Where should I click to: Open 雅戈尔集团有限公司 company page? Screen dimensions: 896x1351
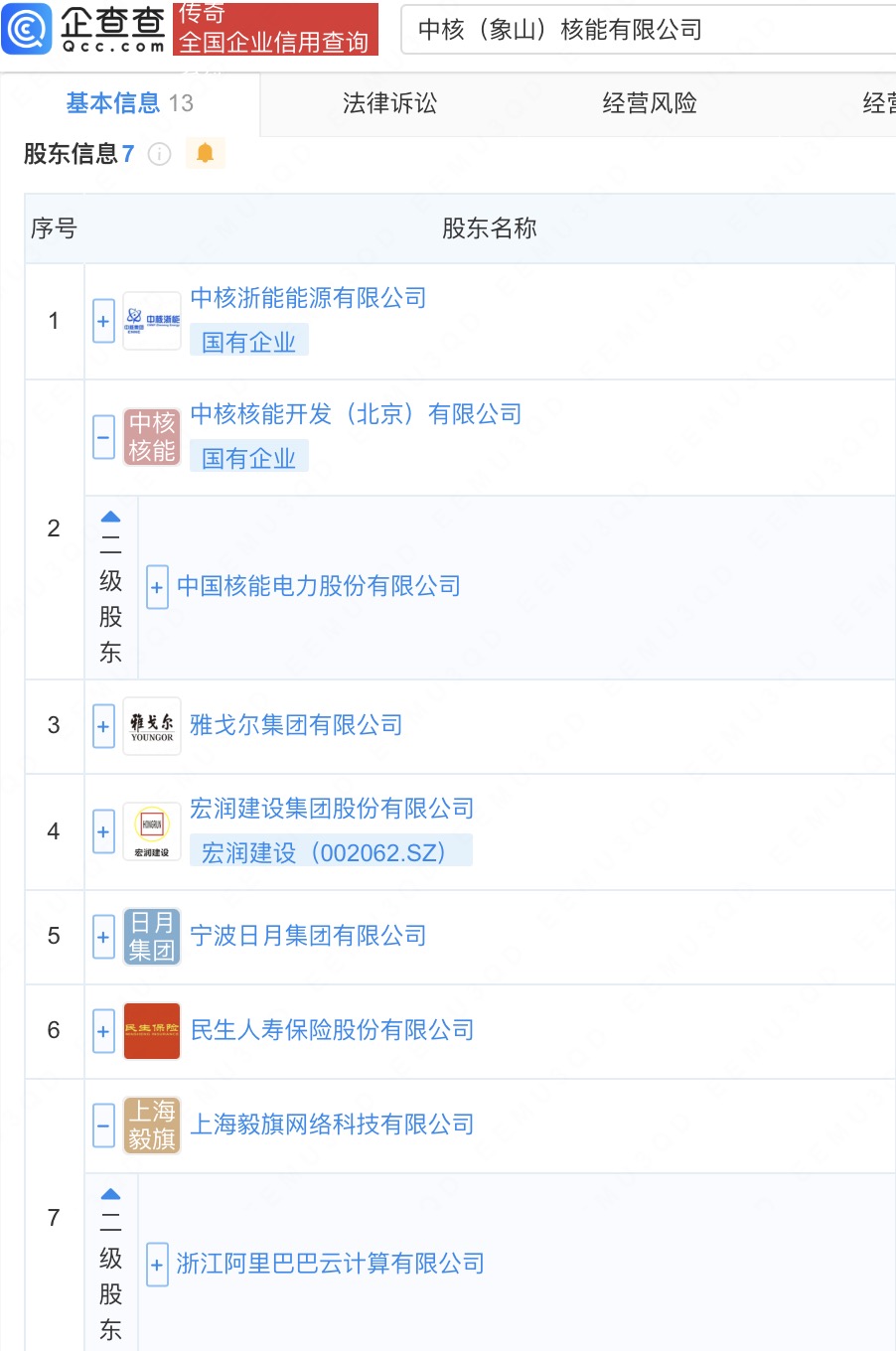(296, 725)
